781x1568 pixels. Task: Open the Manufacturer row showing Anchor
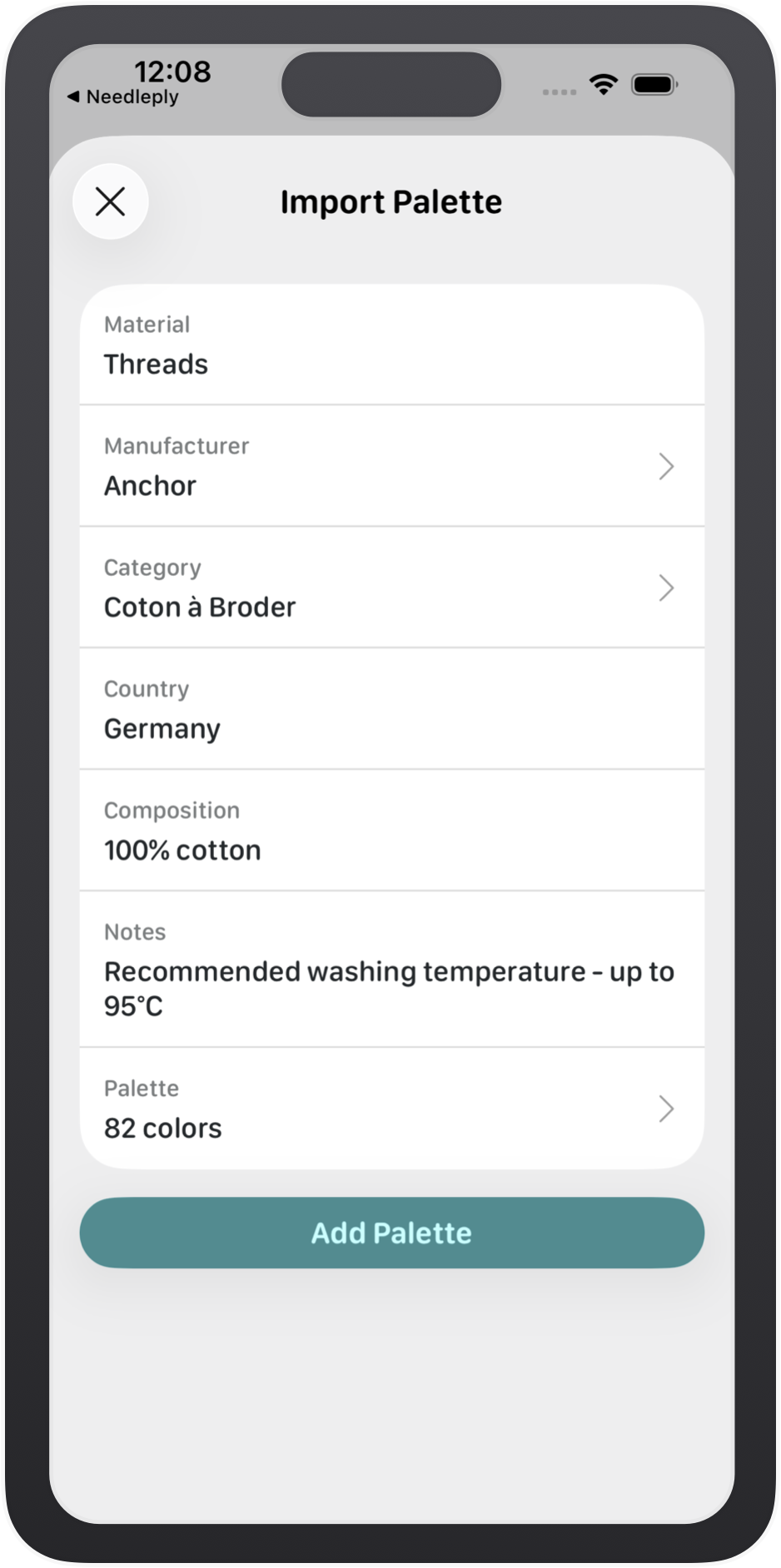click(391, 466)
